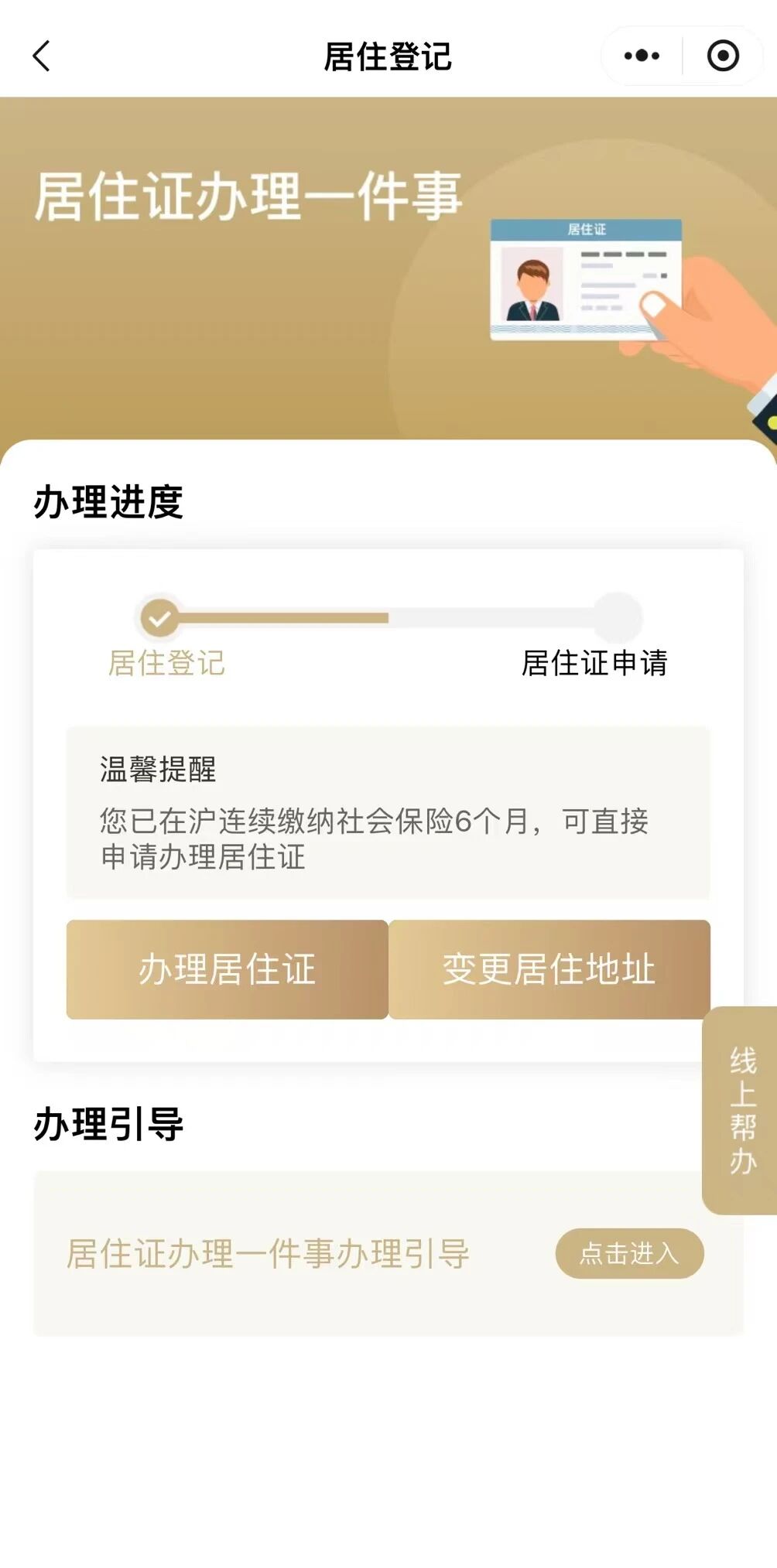Tap the 办理居住证 button

tap(227, 969)
